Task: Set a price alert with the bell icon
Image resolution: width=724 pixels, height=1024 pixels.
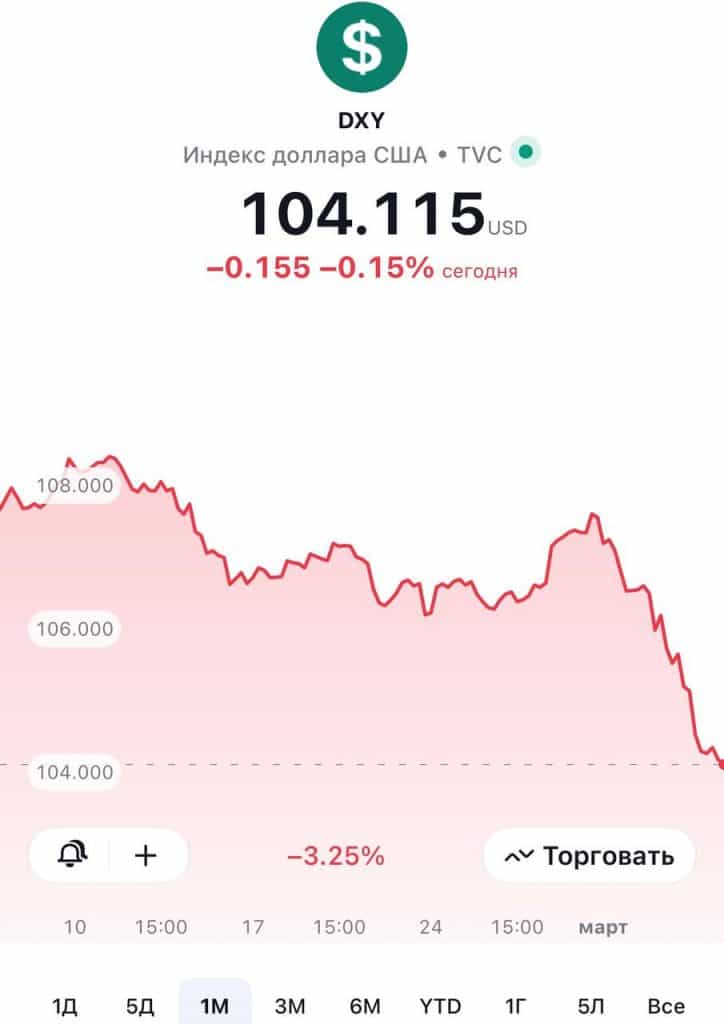Action: (73, 855)
